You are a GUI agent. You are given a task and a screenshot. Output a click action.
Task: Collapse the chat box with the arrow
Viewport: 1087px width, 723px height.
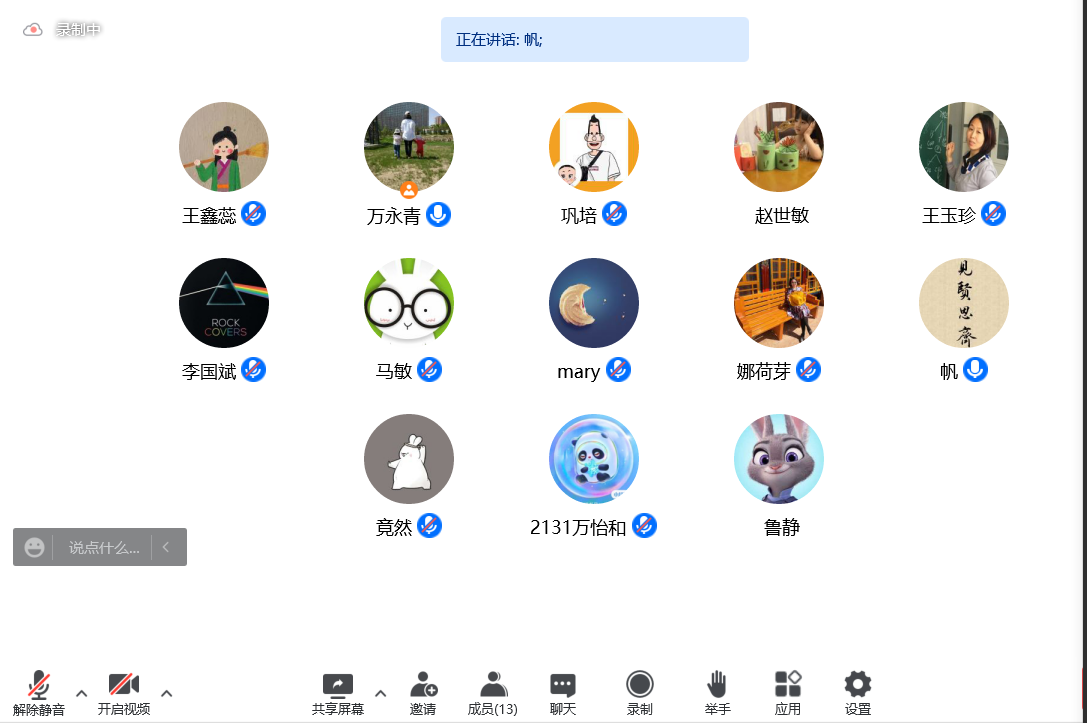tap(166, 548)
